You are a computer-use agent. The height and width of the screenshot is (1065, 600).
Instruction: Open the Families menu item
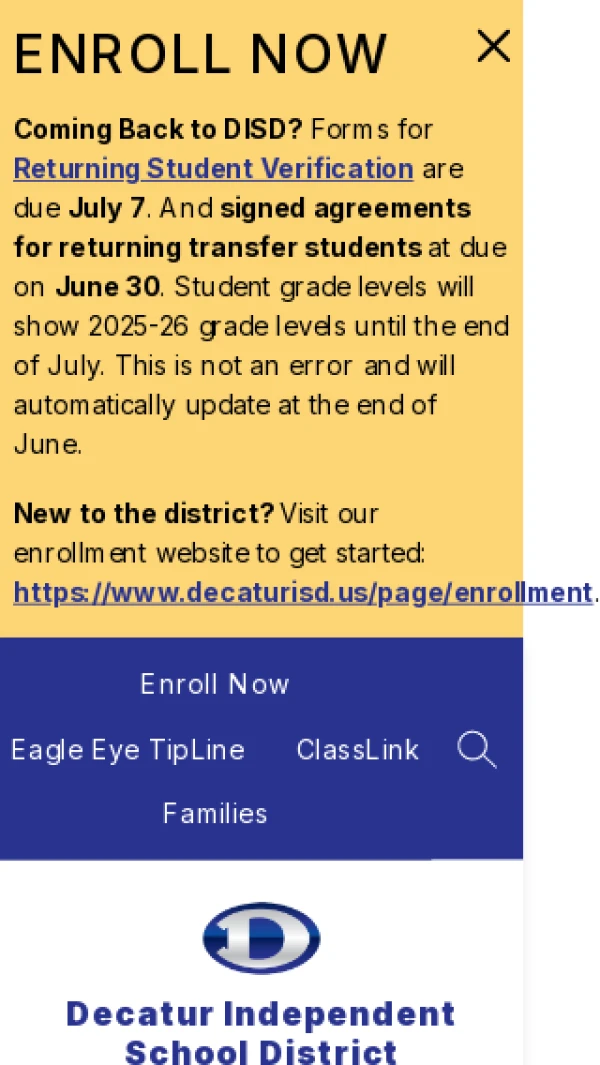215,813
